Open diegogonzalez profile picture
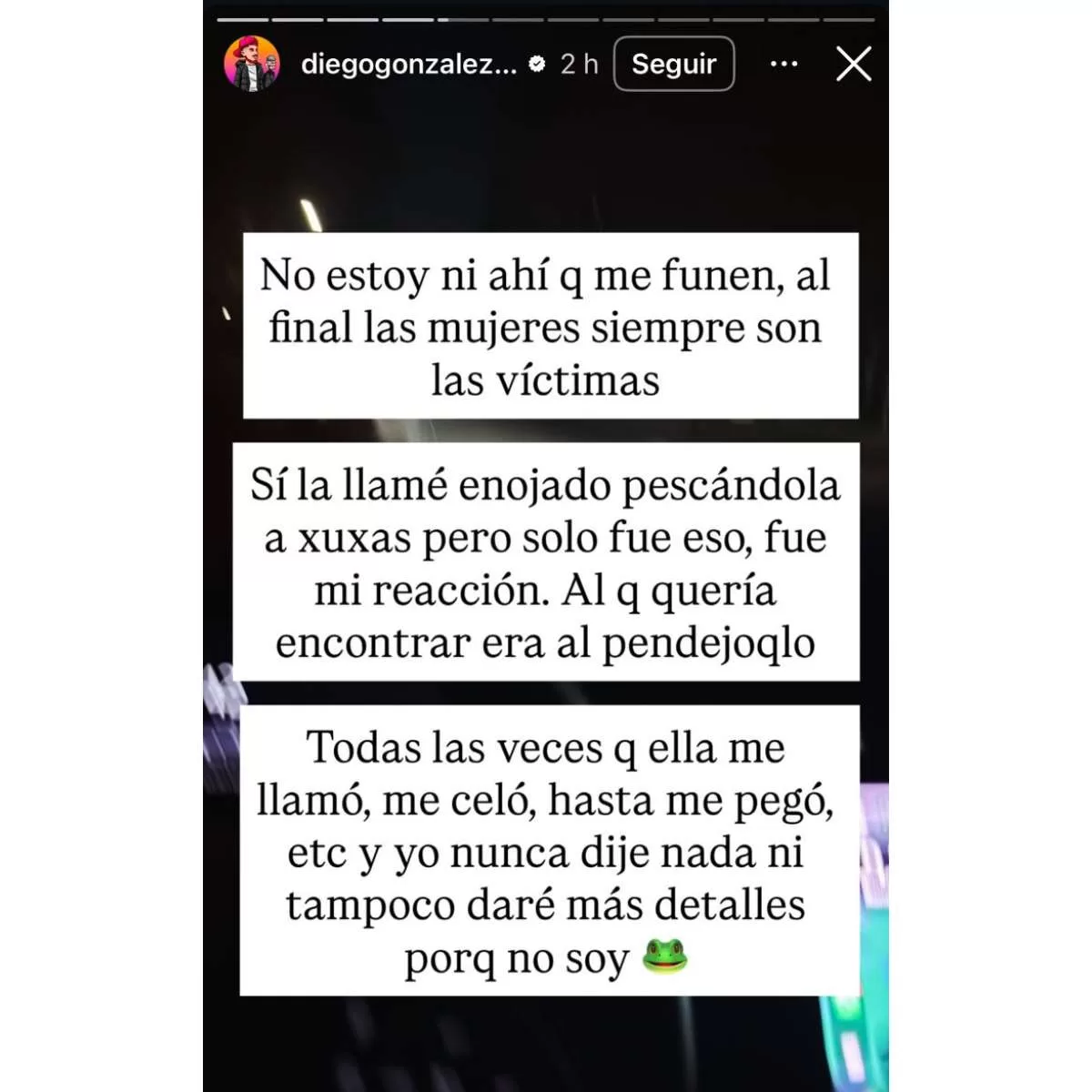The width and height of the screenshot is (1092, 1092). [x=252, y=64]
